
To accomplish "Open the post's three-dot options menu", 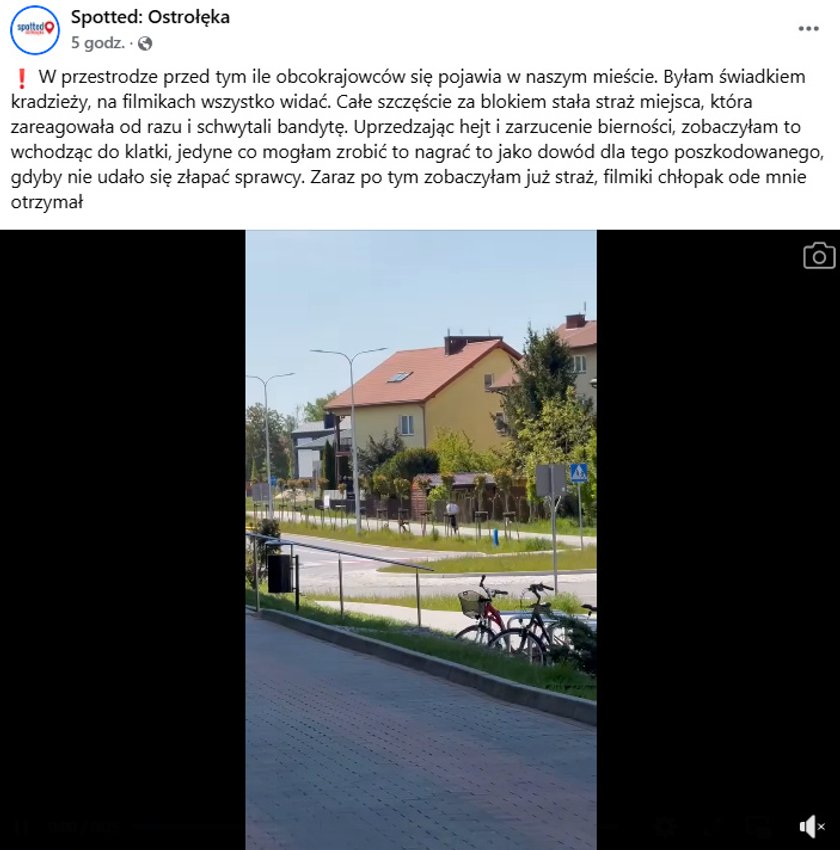I will click(808, 29).
